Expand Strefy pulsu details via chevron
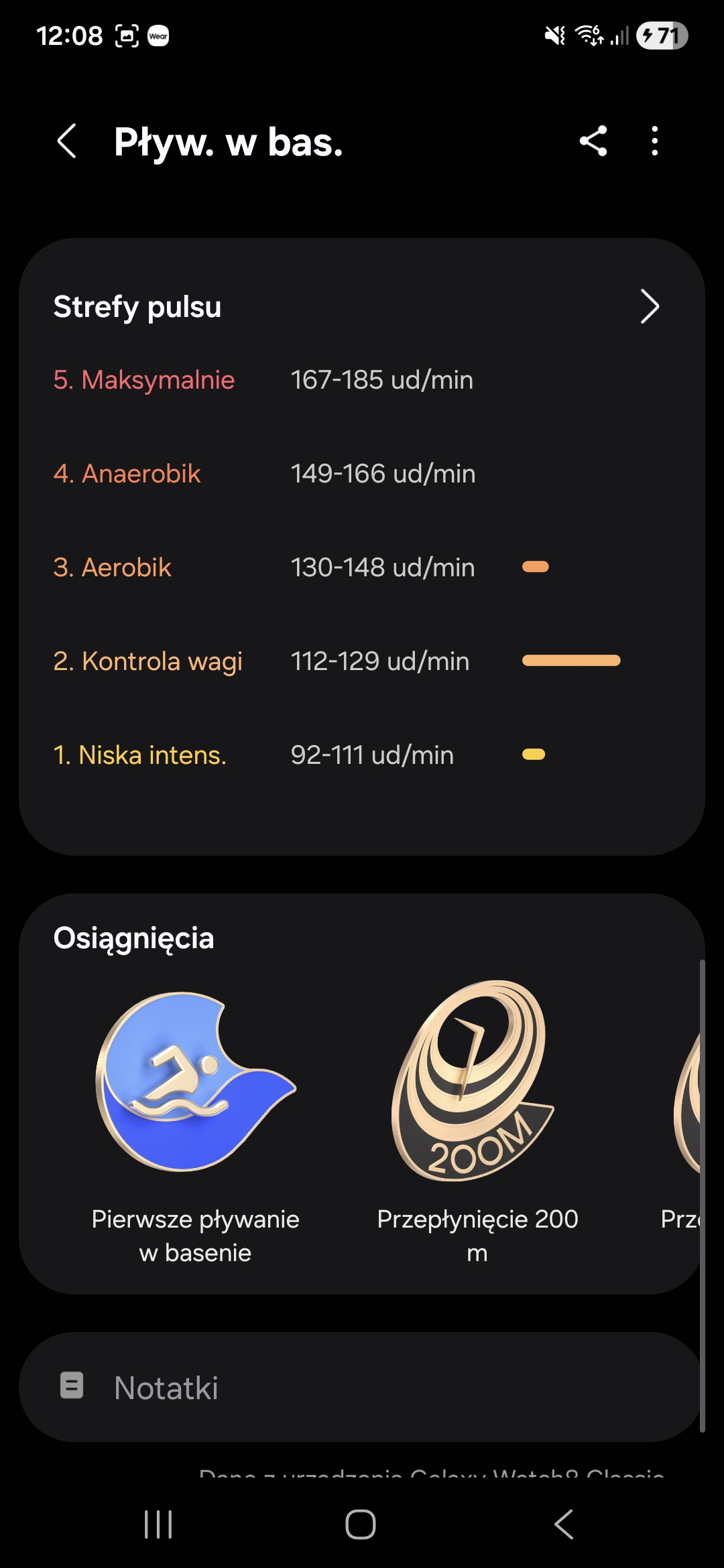724x1568 pixels. click(x=649, y=307)
